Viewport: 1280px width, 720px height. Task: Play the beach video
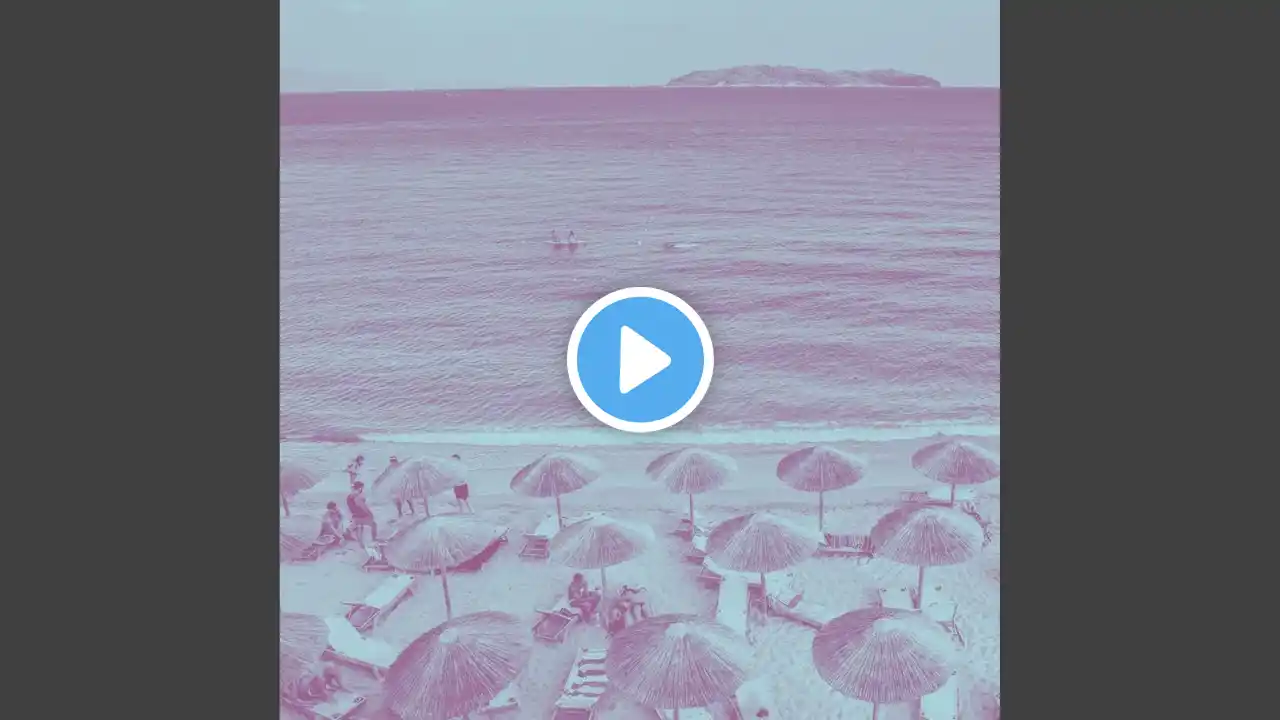tap(640, 360)
